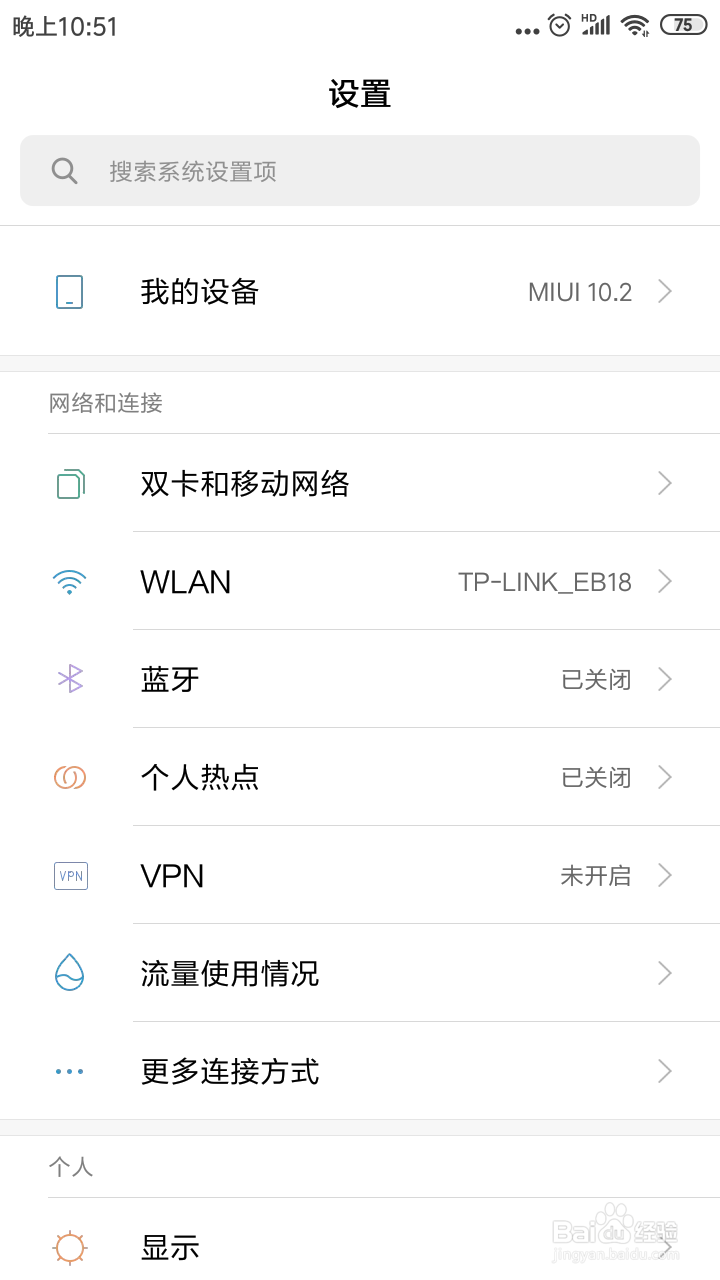Open 蓝牙 settings

tap(360, 679)
